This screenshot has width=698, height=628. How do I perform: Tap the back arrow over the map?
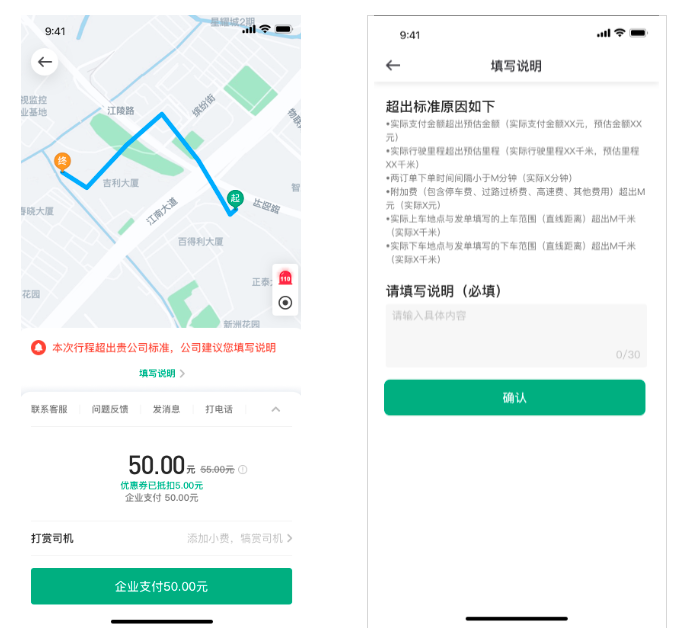point(45,62)
